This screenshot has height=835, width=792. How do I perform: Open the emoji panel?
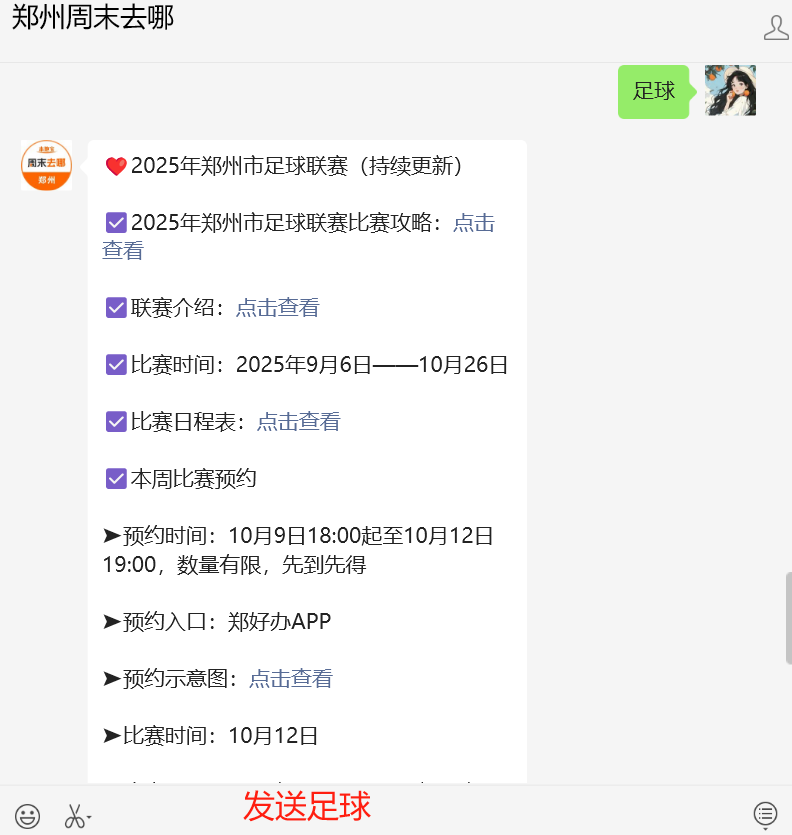coord(27,816)
